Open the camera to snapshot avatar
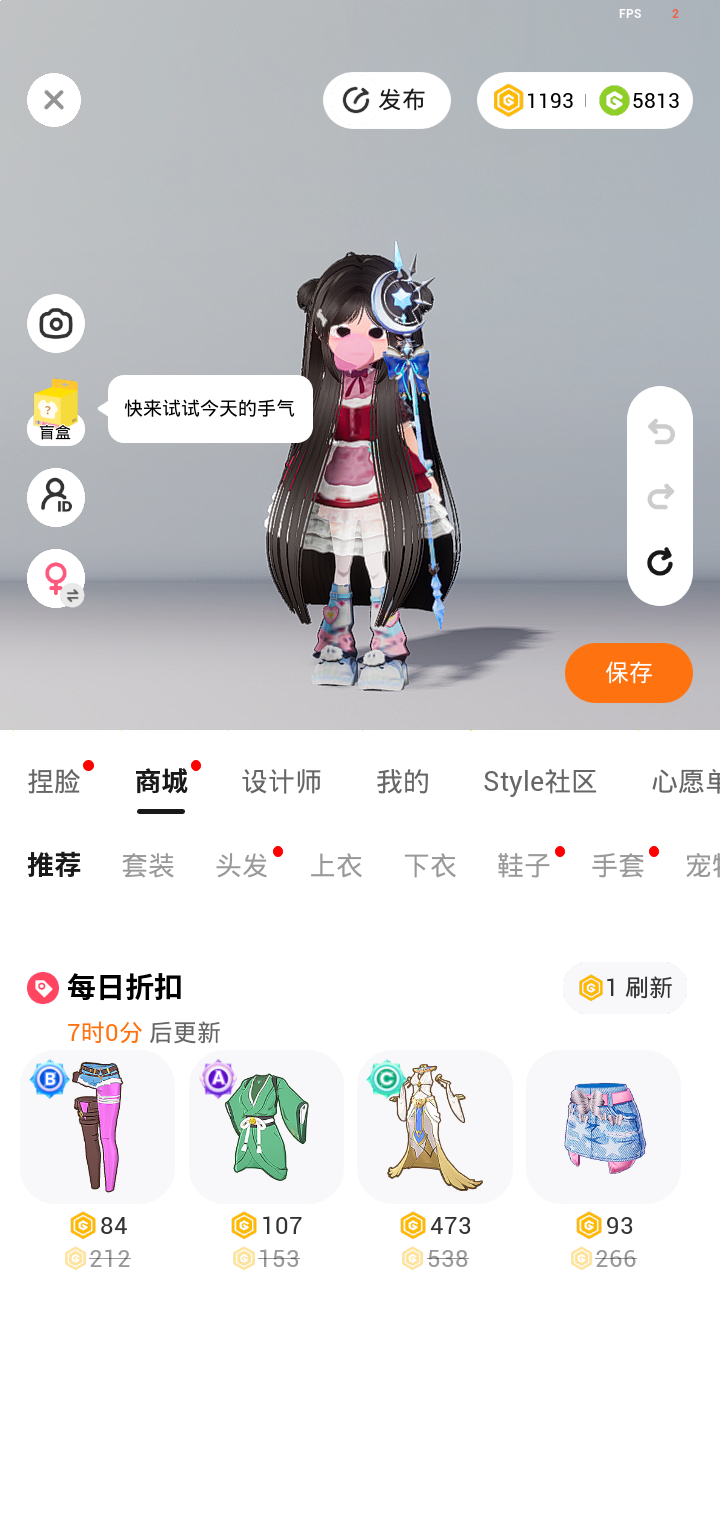This screenshot has height=1520, width=720. [x=56, y=323]
